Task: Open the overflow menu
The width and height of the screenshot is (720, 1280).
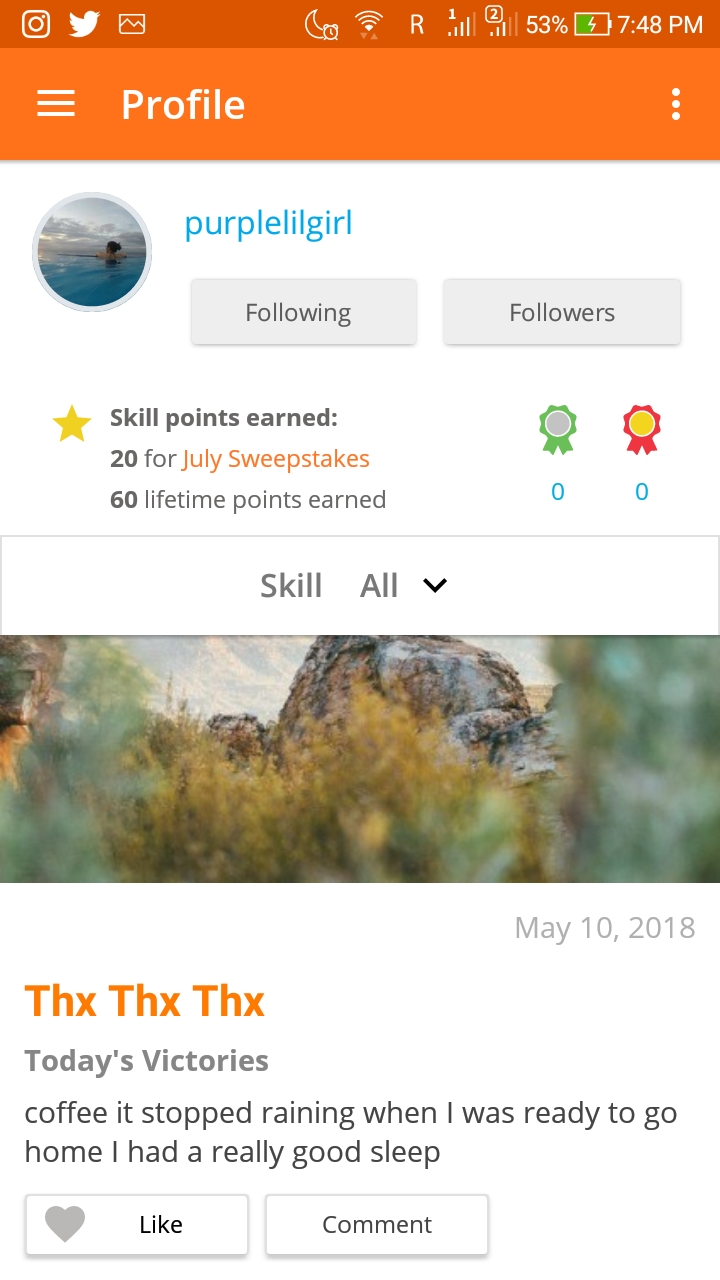Action: (676, 104)
